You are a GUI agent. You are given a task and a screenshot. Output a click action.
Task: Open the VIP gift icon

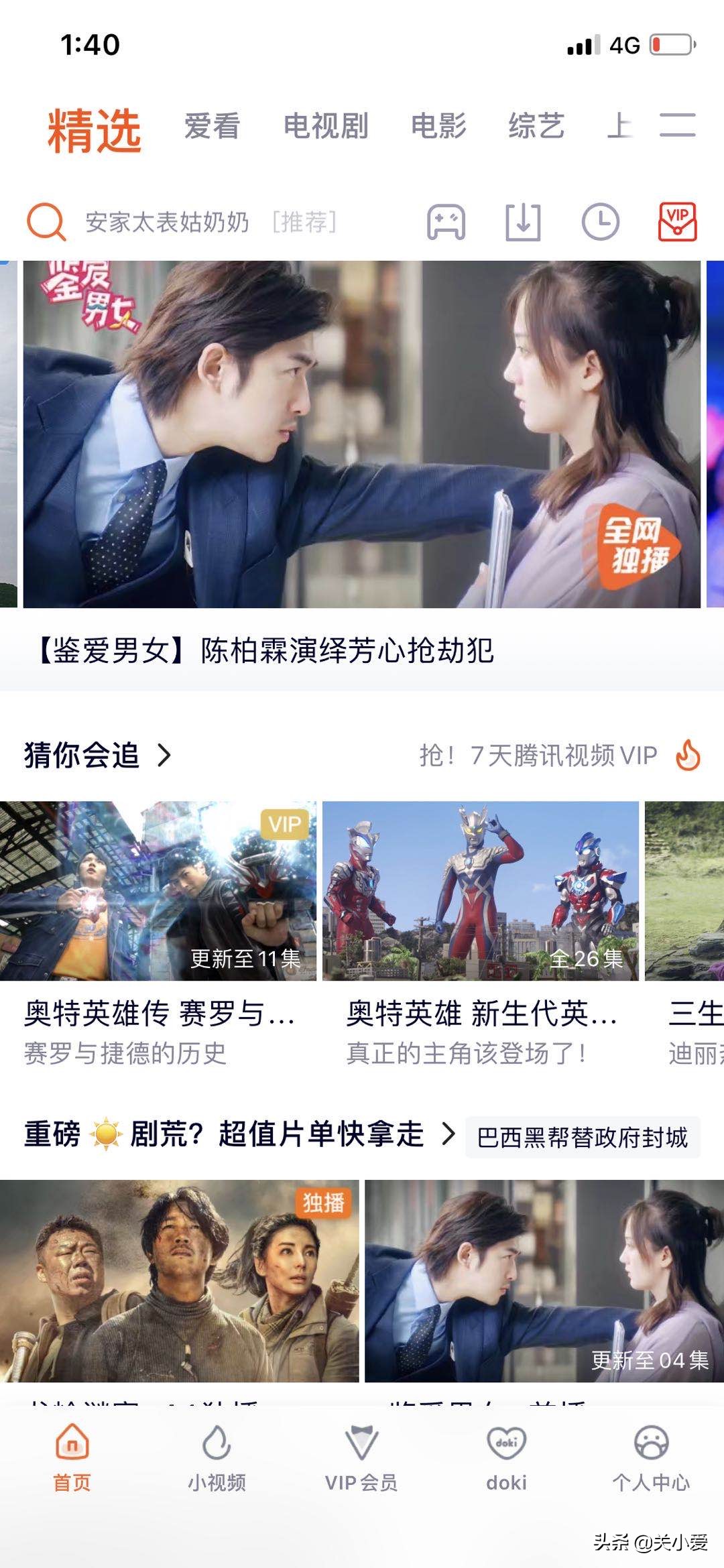677,222
